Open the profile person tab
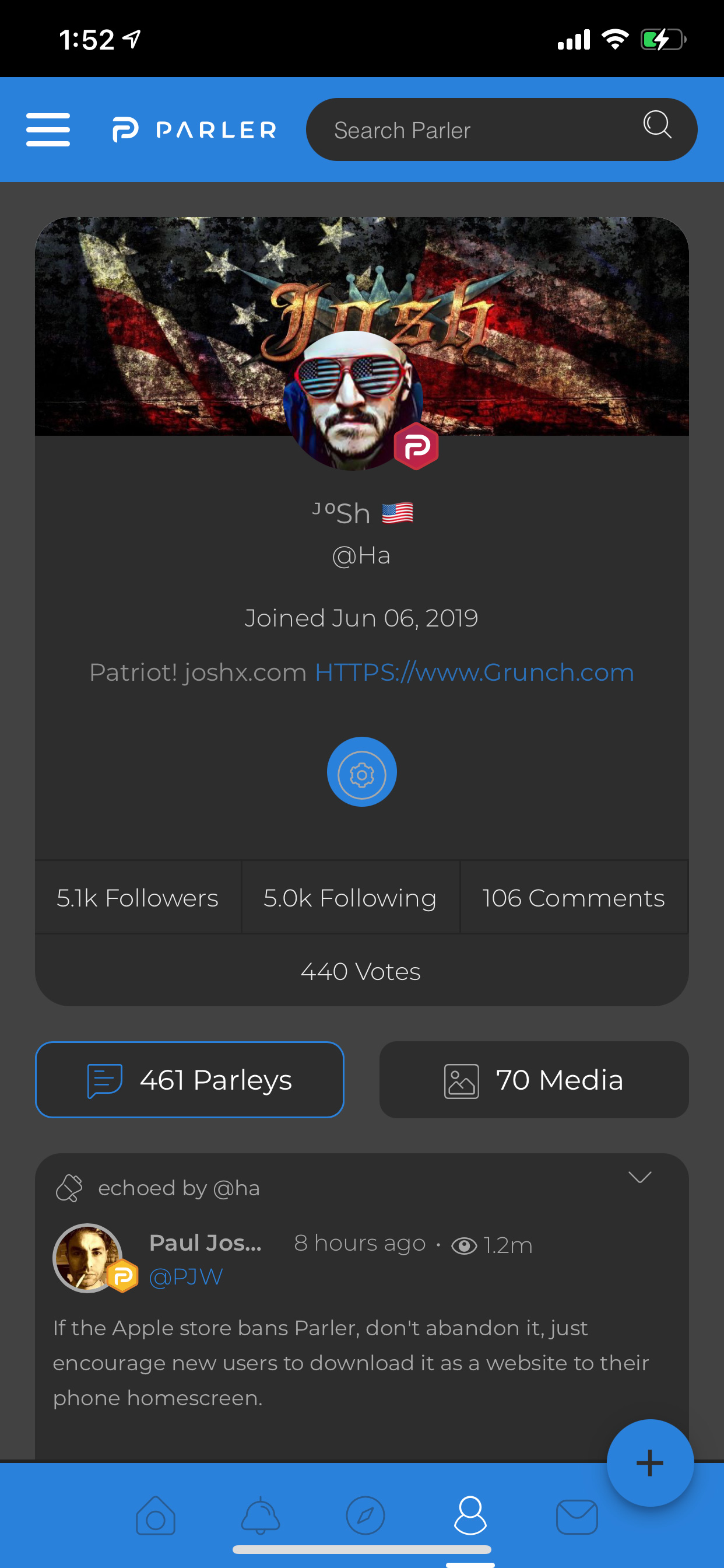The image size is (724, 1568). 470,1515
